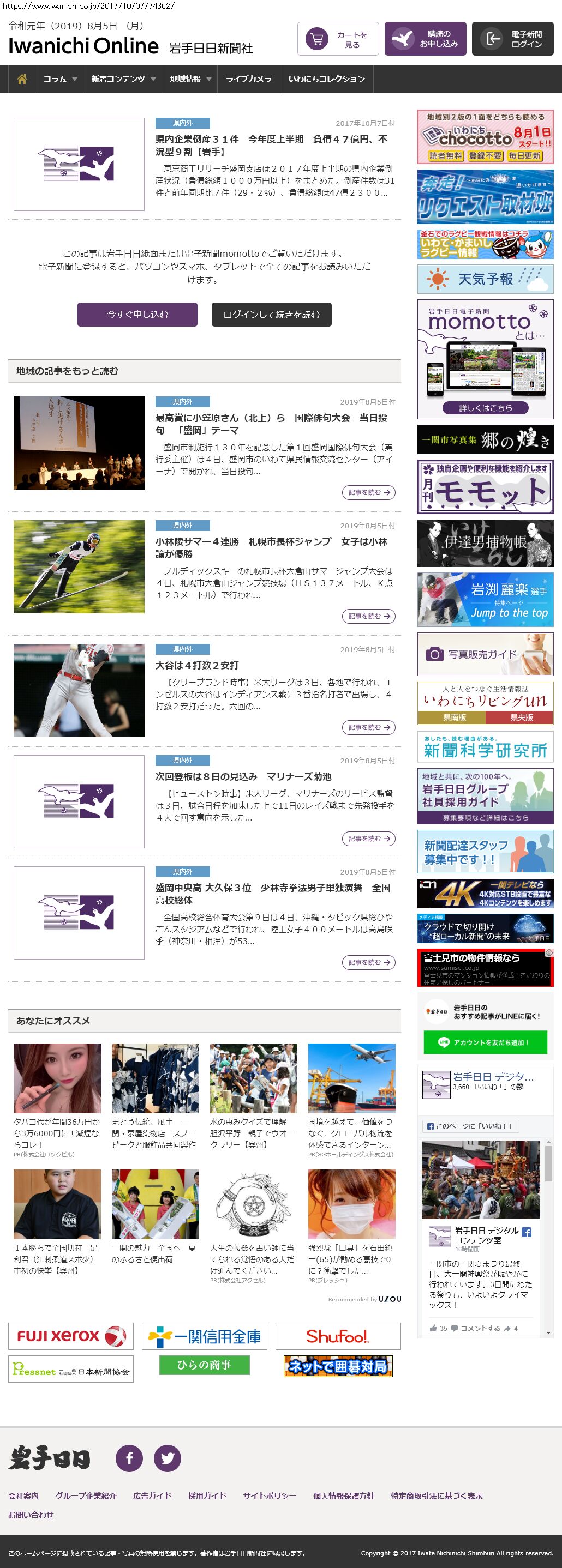Screen dimensions: 562x1568
Task: Add LINE account with アカウントを友だち追加
Action: point(485,1042)
